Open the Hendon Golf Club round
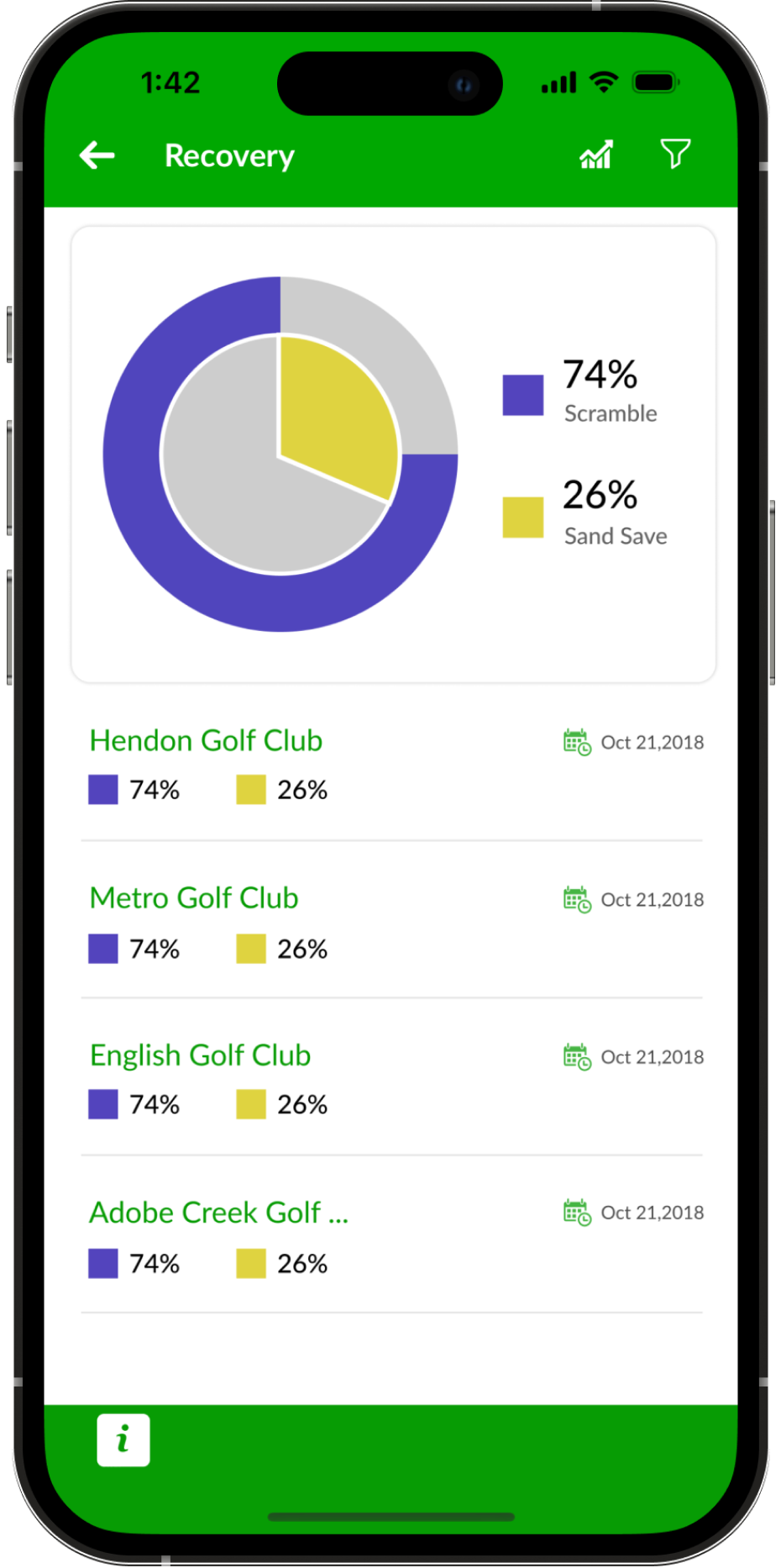Viewport: 781px width, 1568px height. point(206,741)
